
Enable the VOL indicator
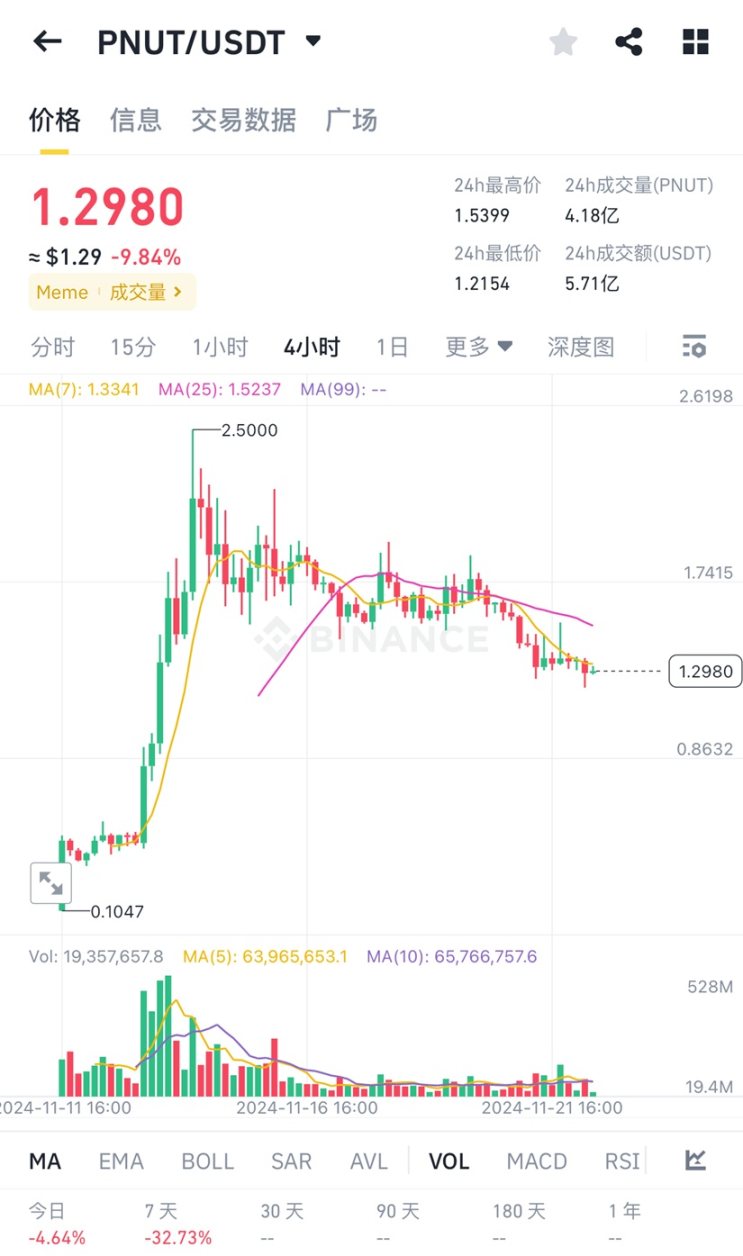449,1161
